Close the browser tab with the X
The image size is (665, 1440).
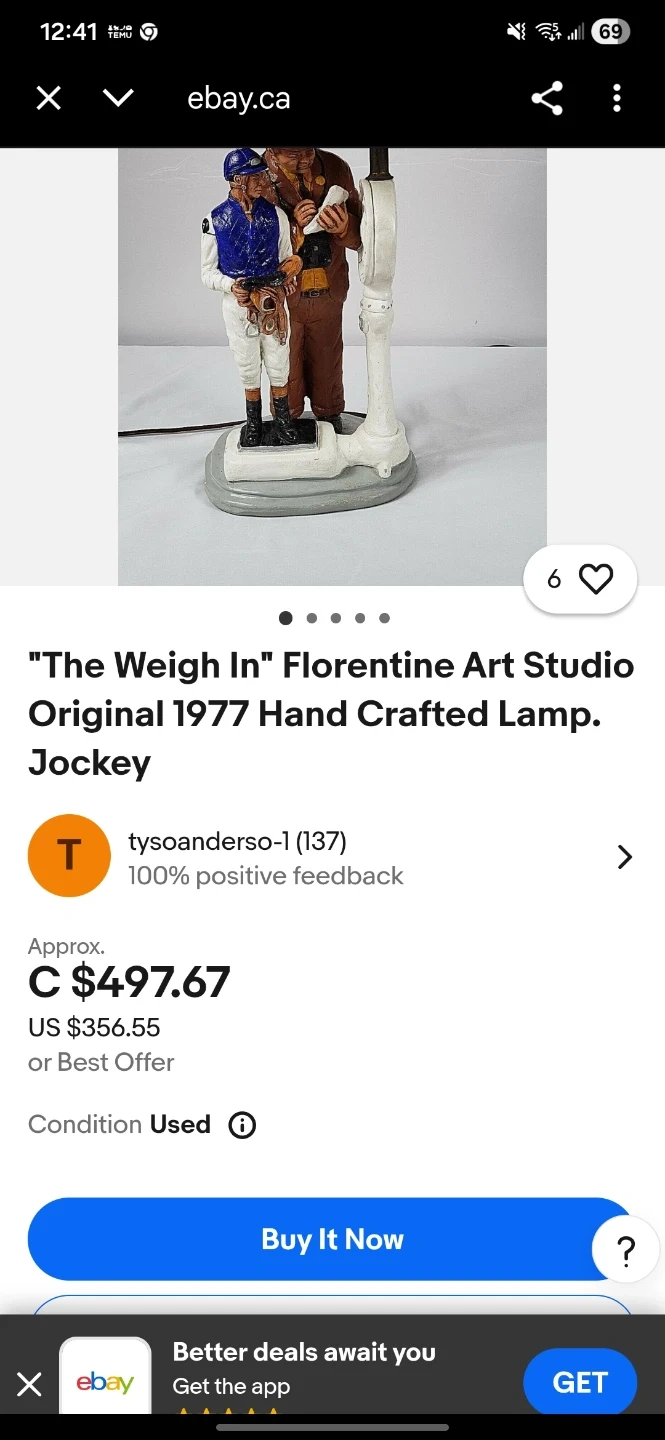click(x=48, y=98)
